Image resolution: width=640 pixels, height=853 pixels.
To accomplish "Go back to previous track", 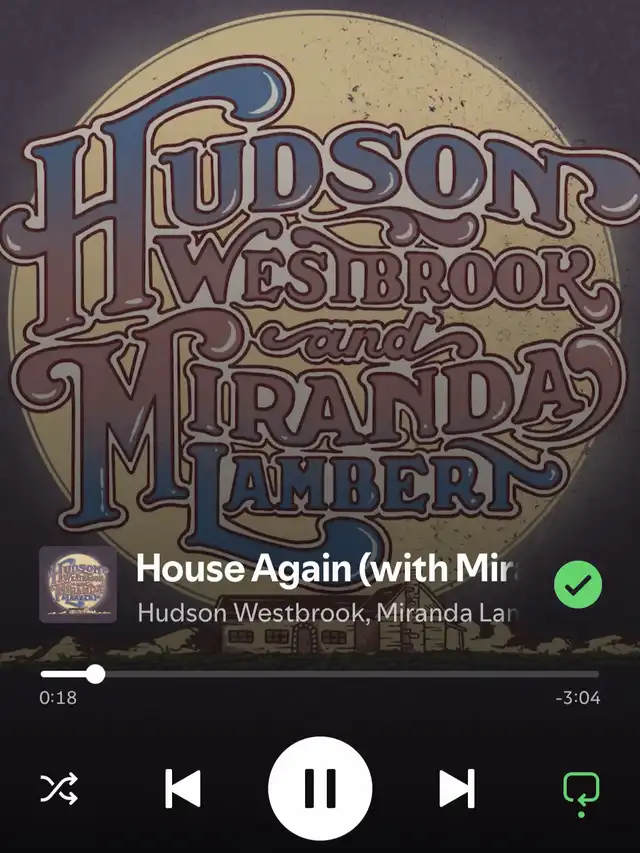I will click(182, 790).
